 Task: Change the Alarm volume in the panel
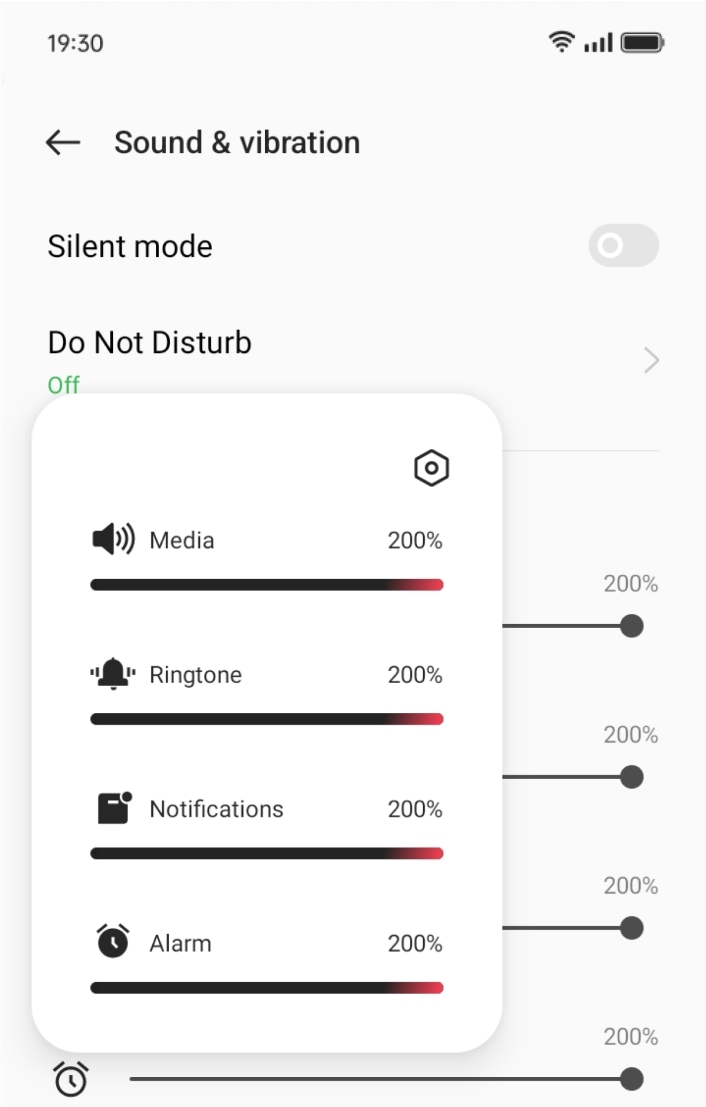tap(266, 988)
